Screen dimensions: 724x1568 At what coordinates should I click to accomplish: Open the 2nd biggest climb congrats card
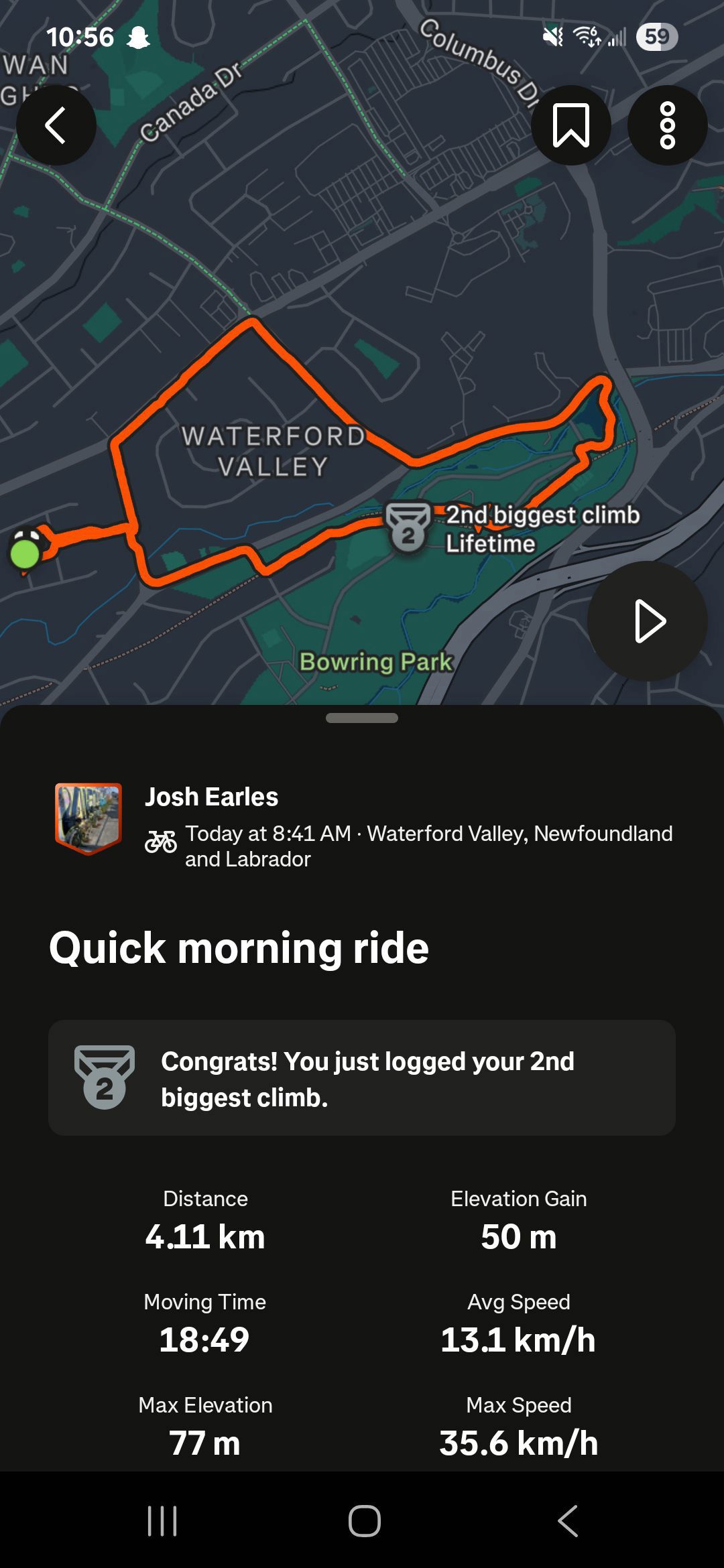pyautogui.click(x=362, y=1077)
